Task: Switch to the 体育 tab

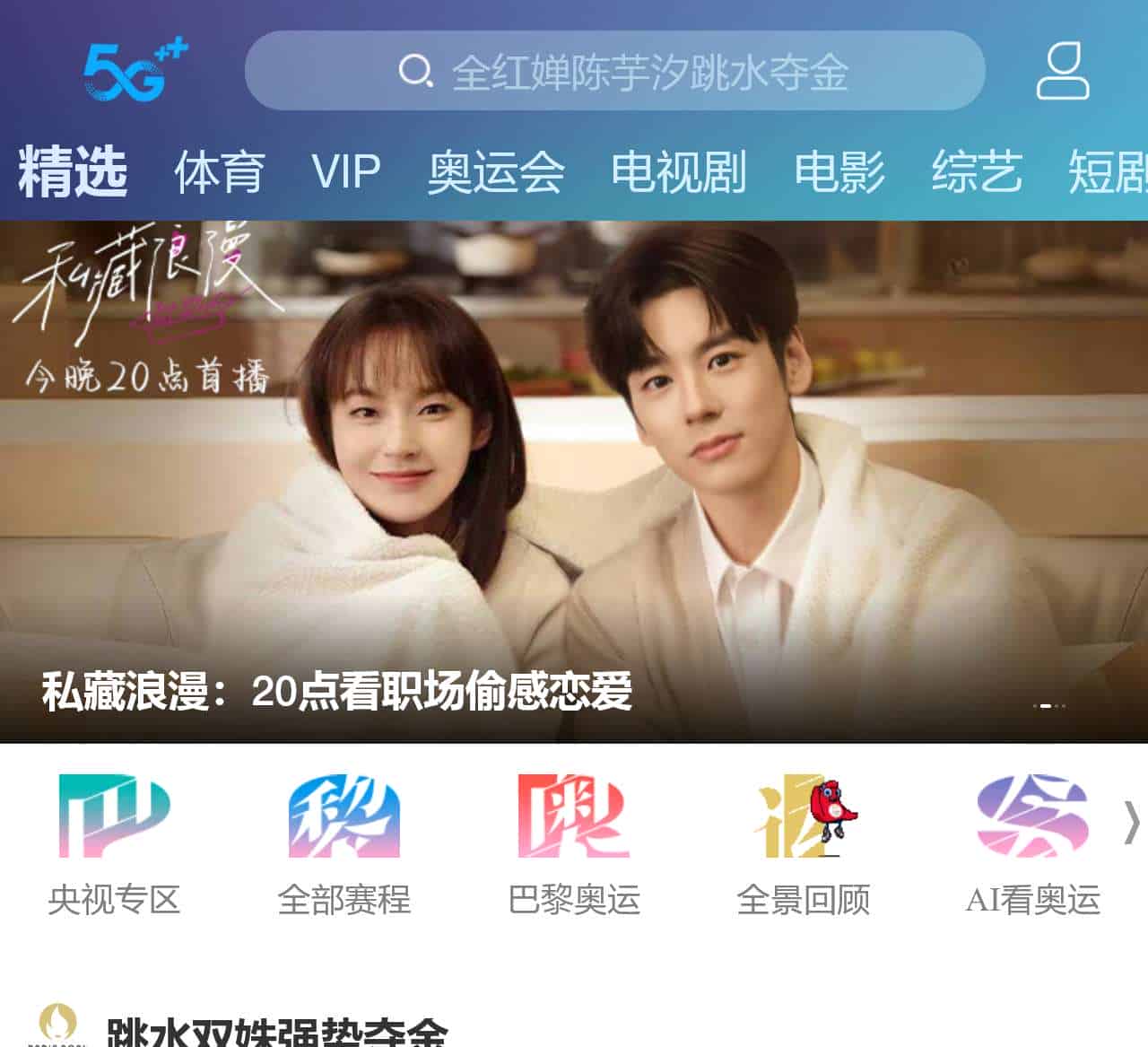Action: tap(220, 171)
